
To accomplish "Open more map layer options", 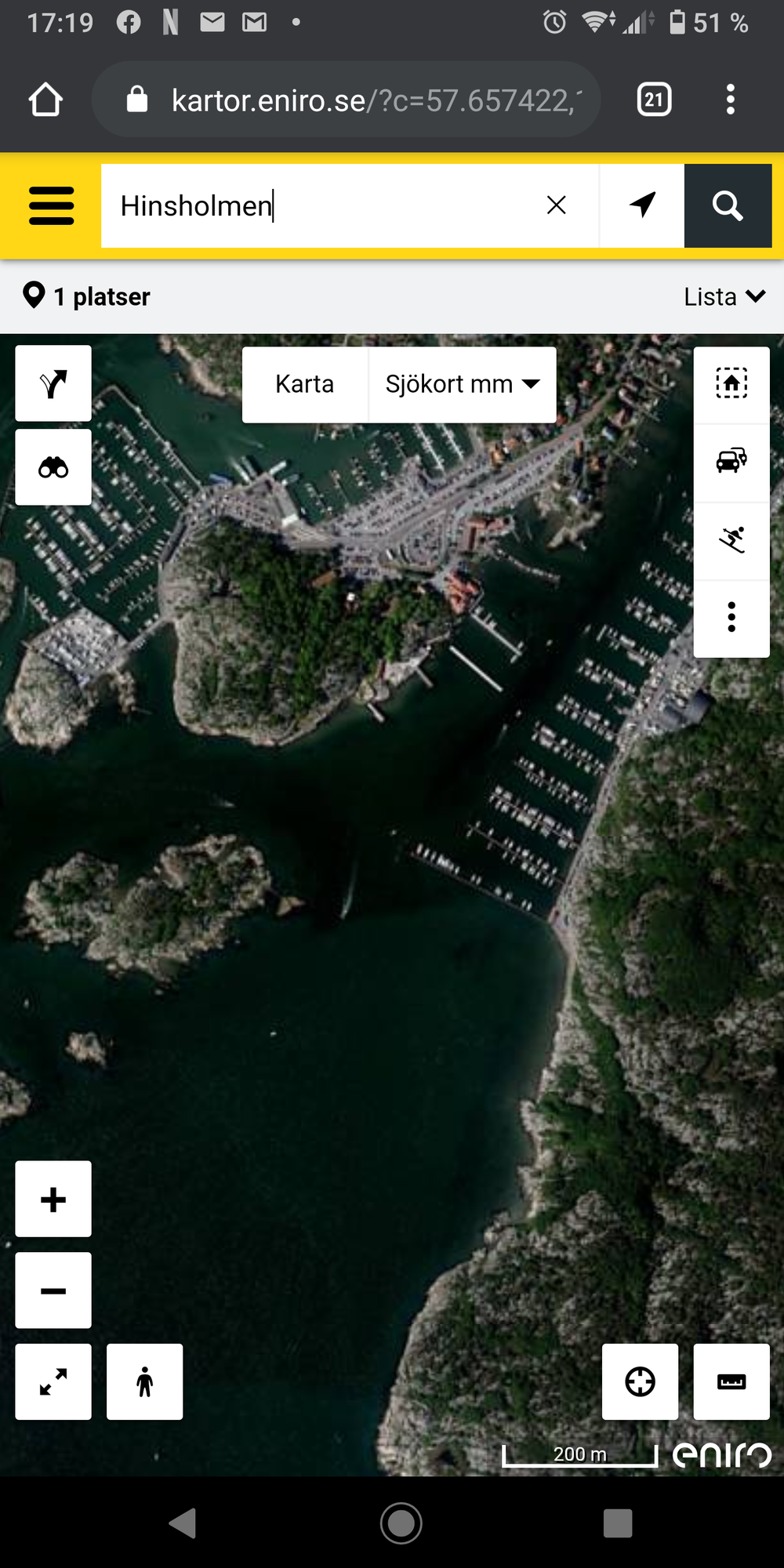I will (x=731, y=617).
